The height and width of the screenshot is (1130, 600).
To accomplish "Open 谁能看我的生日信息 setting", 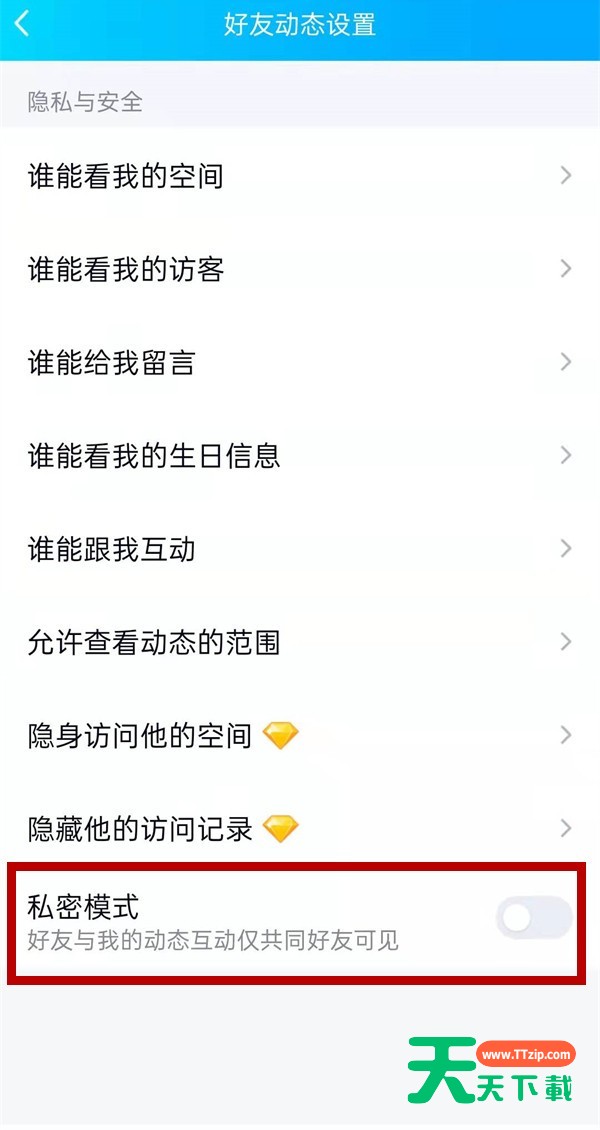I will 300,456.
